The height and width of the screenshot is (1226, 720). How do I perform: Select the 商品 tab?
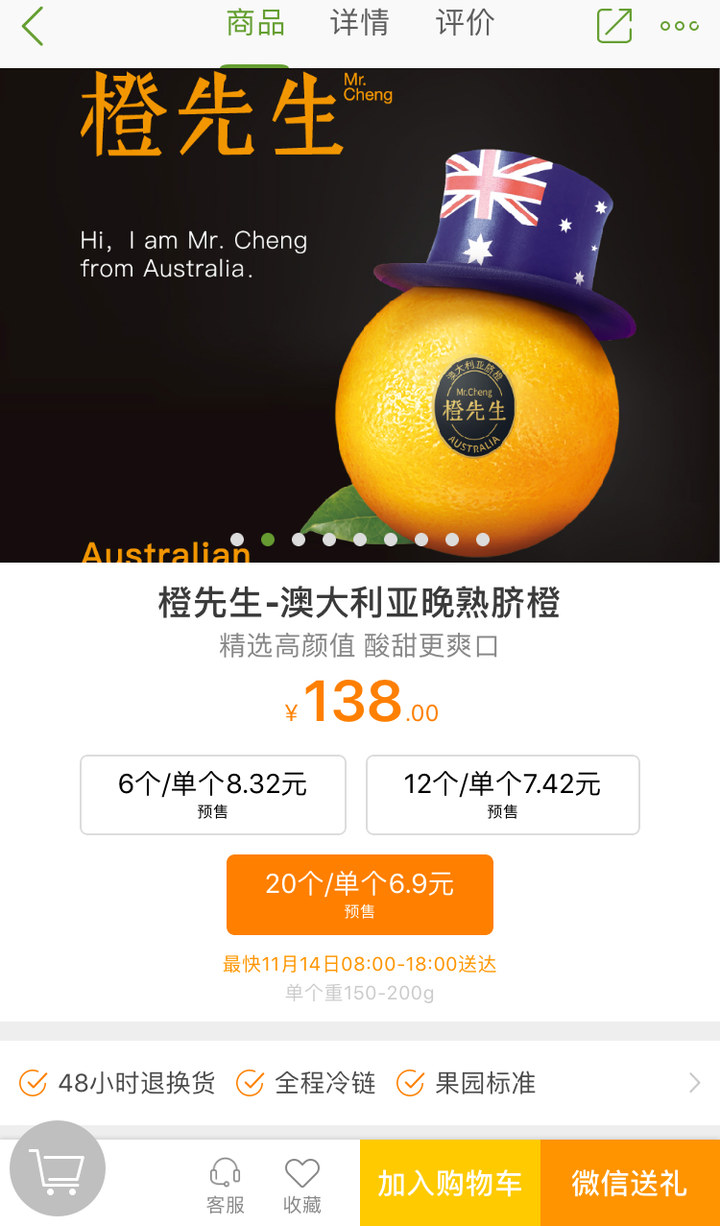click(255, 24)
